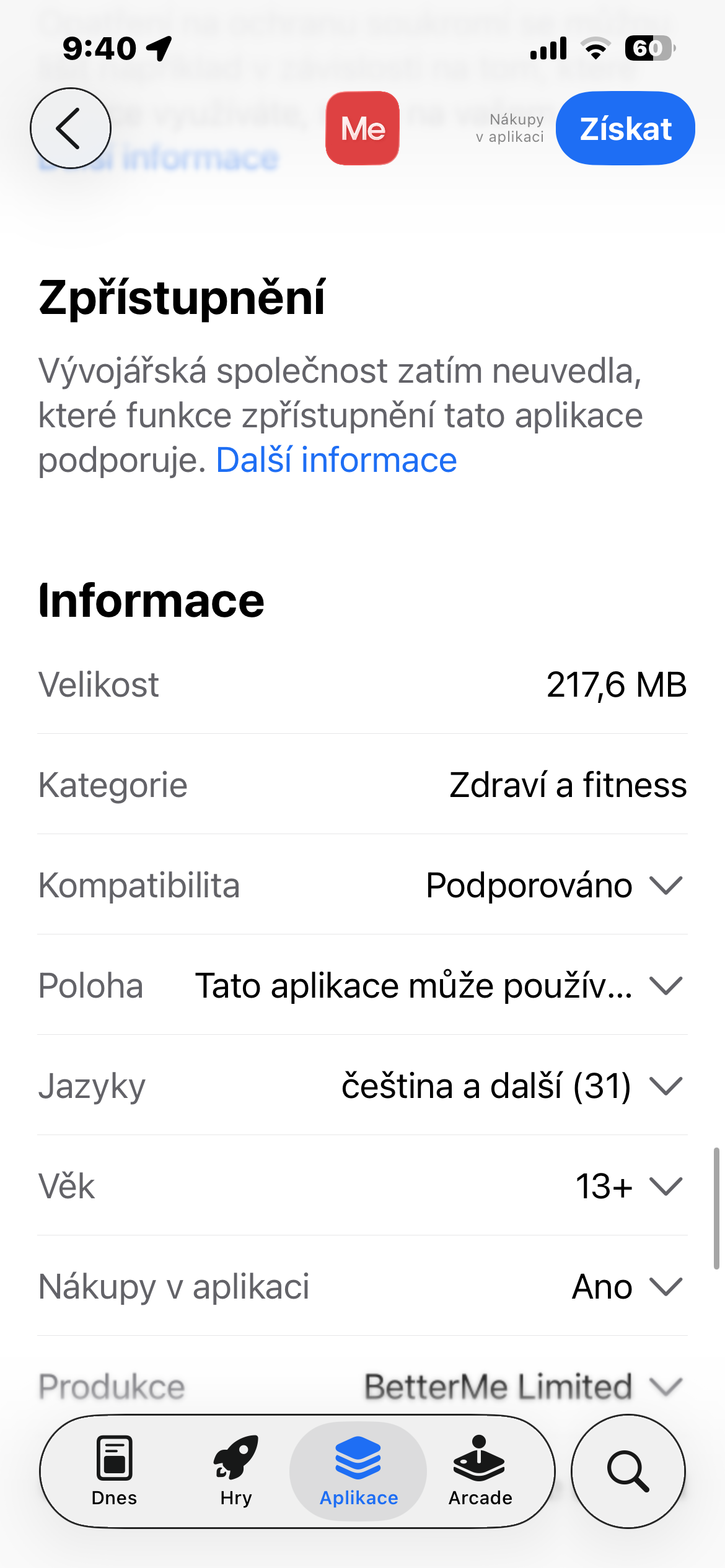The image size is (725, 1568).
Task: Select the Aplikace tab
Action: [x=358, y=1470]
